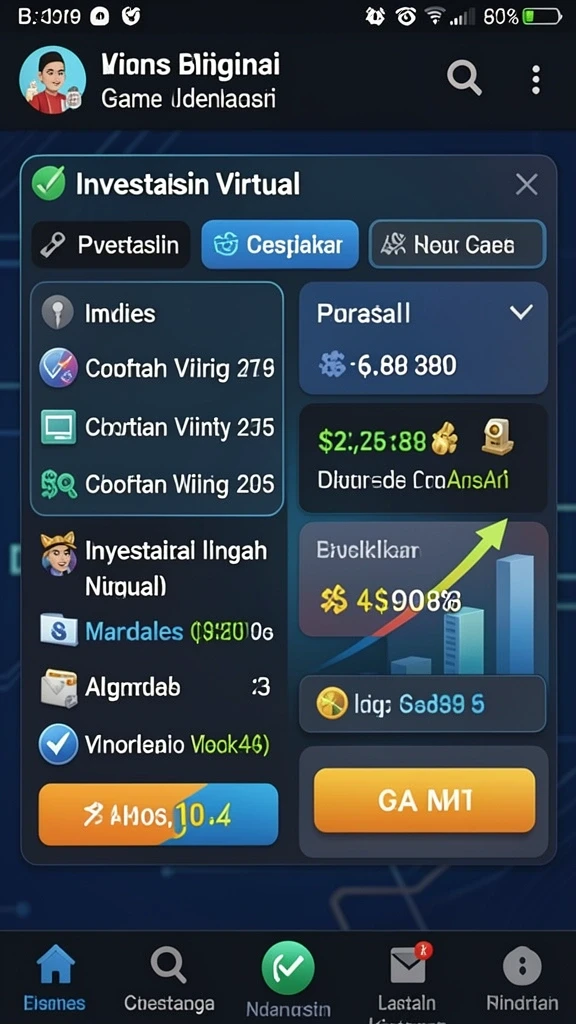The width and height of the screenshot is (576, 1024).
Task: Switch to the Cbestanga tab
Action: coord(169,977)
